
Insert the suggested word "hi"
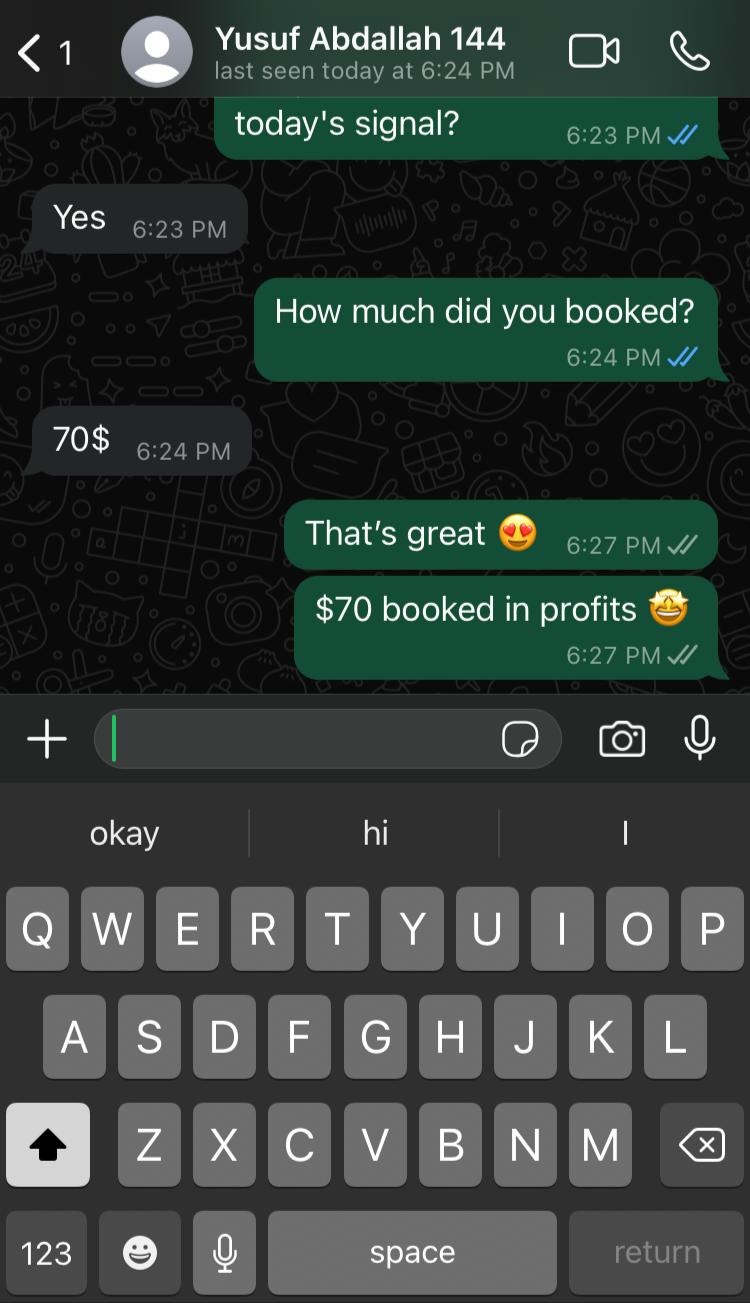pyautogui.click(x=375, y=833)
